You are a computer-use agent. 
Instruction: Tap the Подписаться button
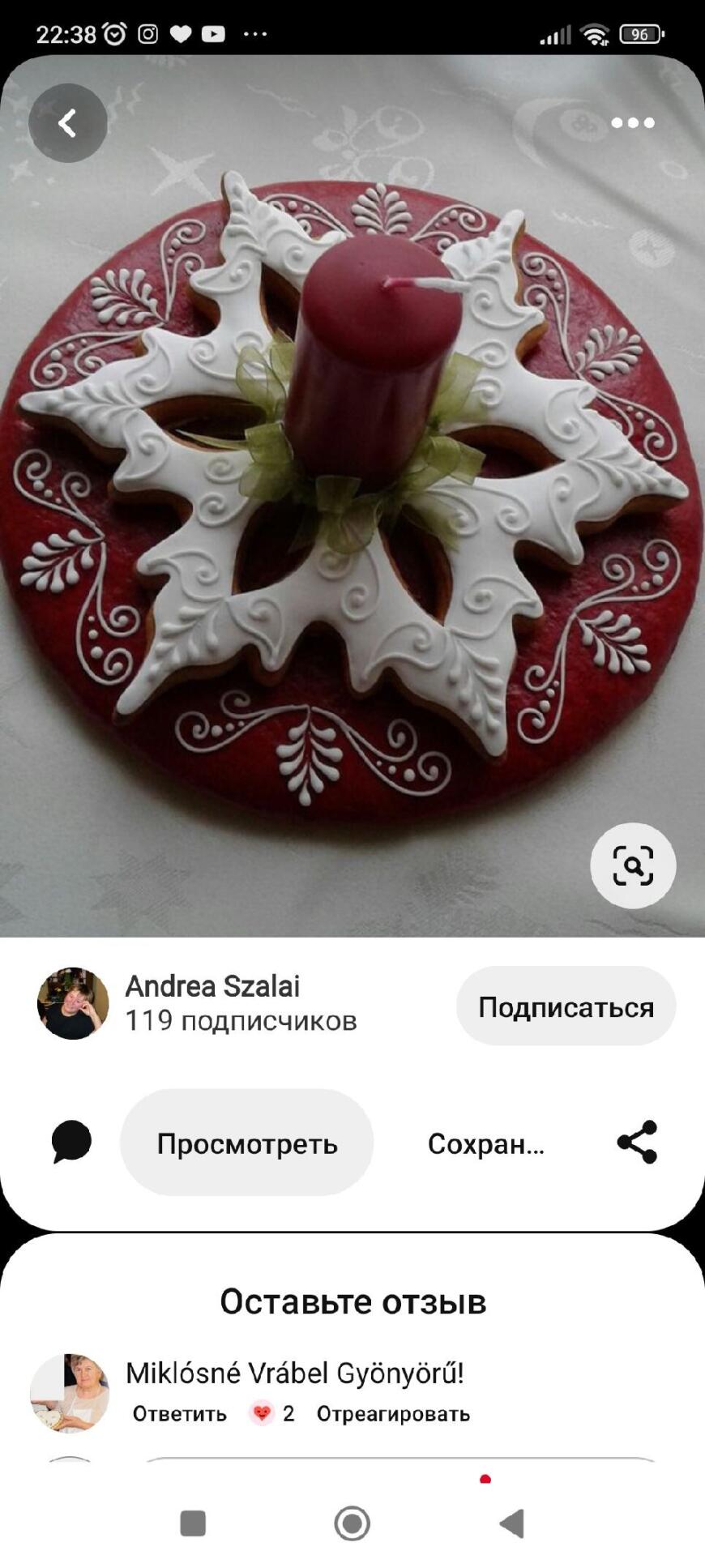(x=565, y=1006)
